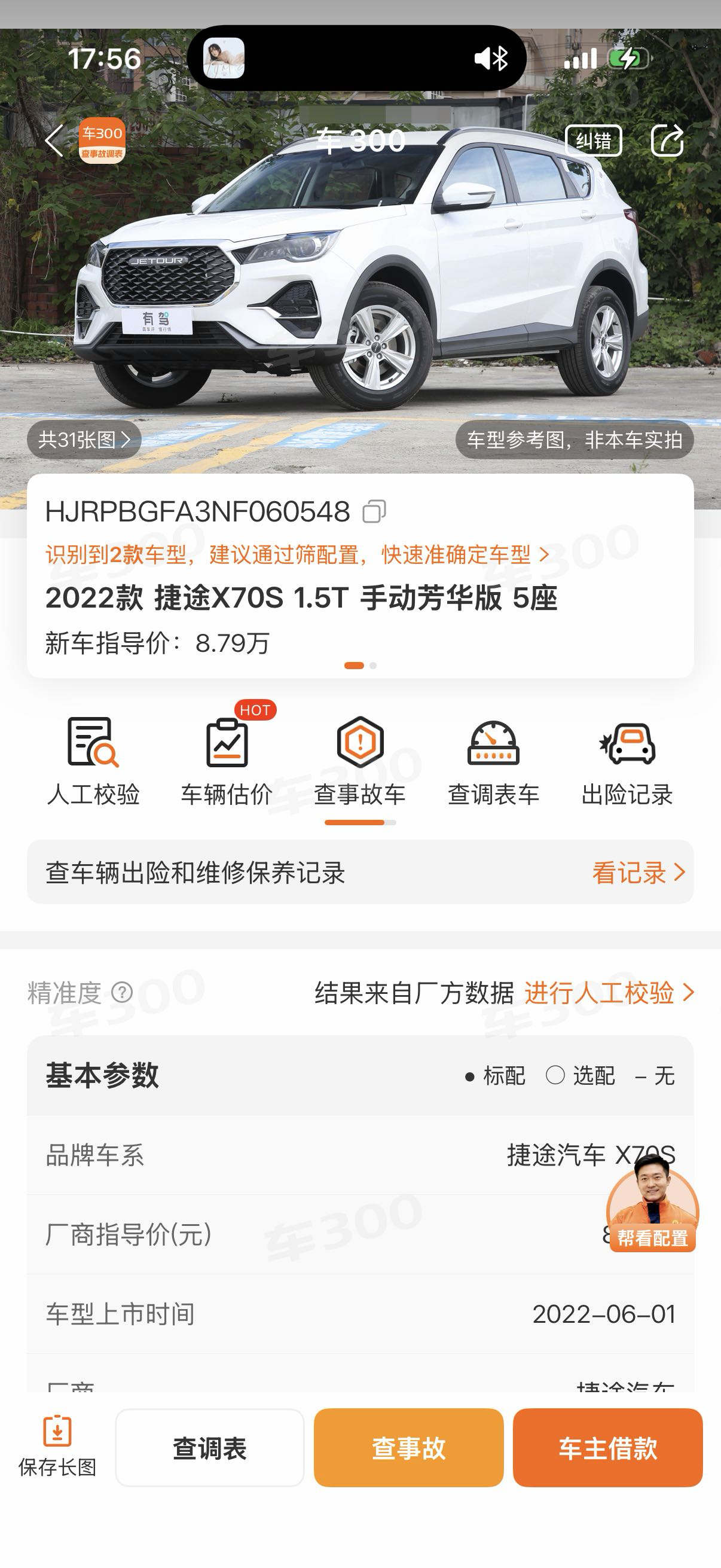This screenshot has width=721, height=1568.
Task: Tap 进行人工校验 link
Action: coord(609,993)
